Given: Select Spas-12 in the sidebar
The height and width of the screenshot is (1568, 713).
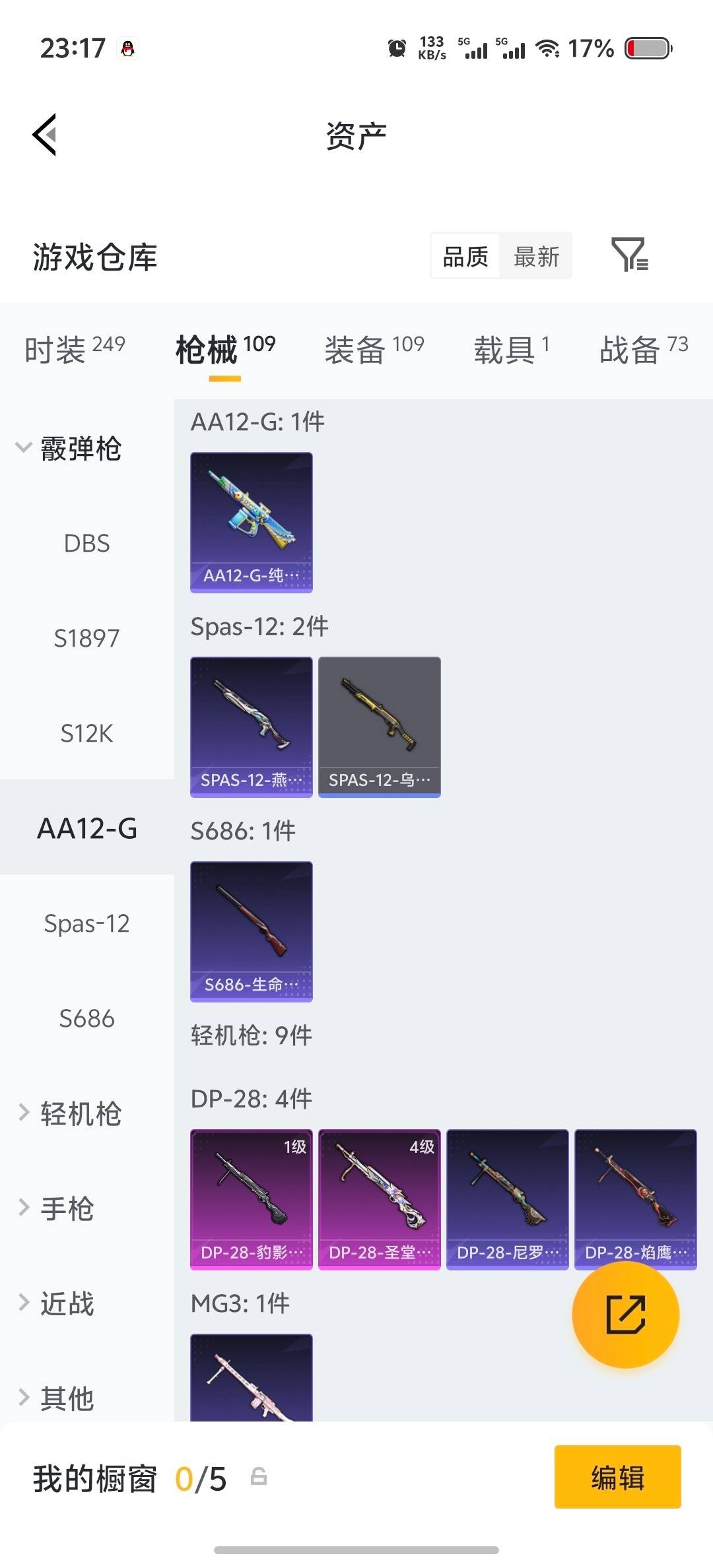Looking at the screenshot, I should [x=86, y=924].
